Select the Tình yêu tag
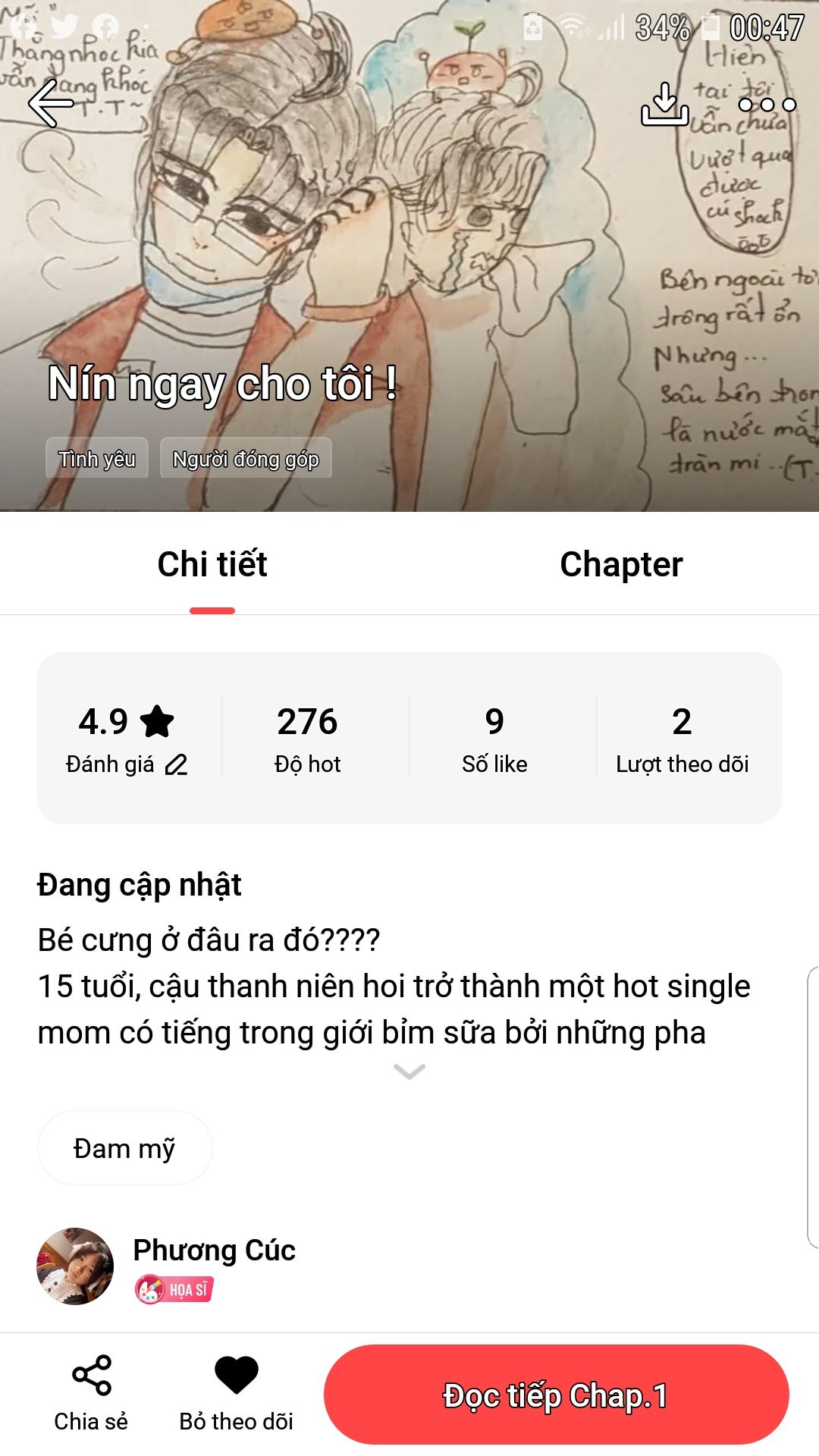The image size is (819, 1456). click(97, 459)
